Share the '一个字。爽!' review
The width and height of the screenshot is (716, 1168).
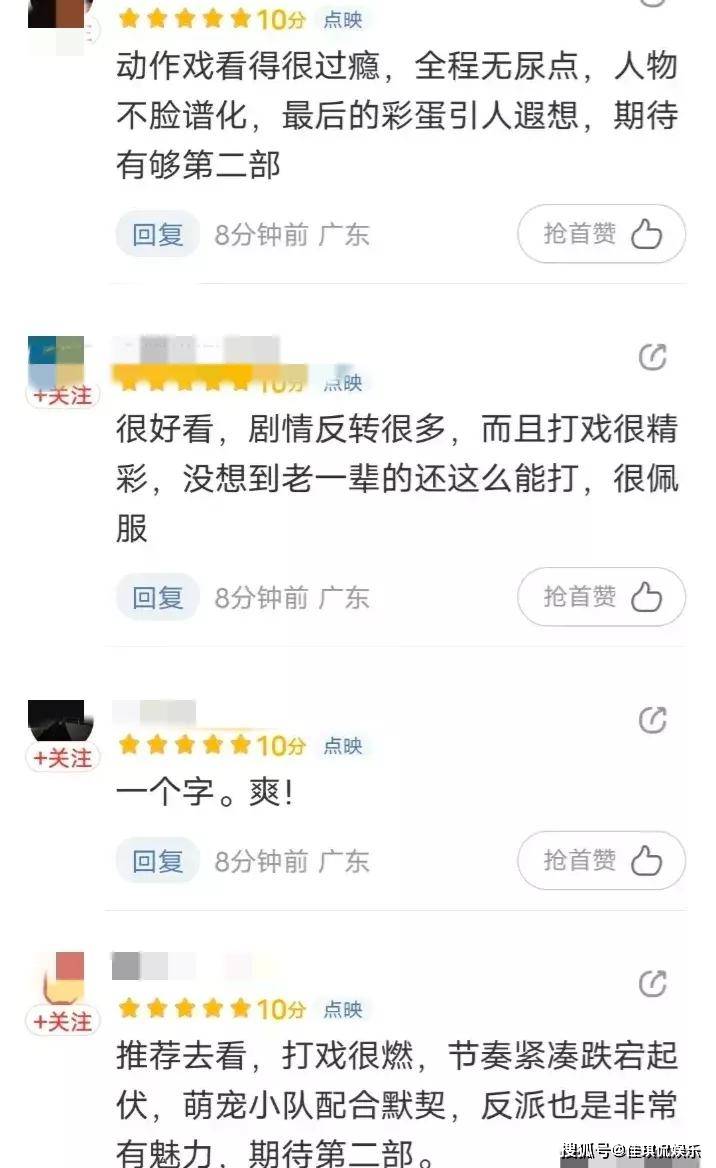(652, 720)
